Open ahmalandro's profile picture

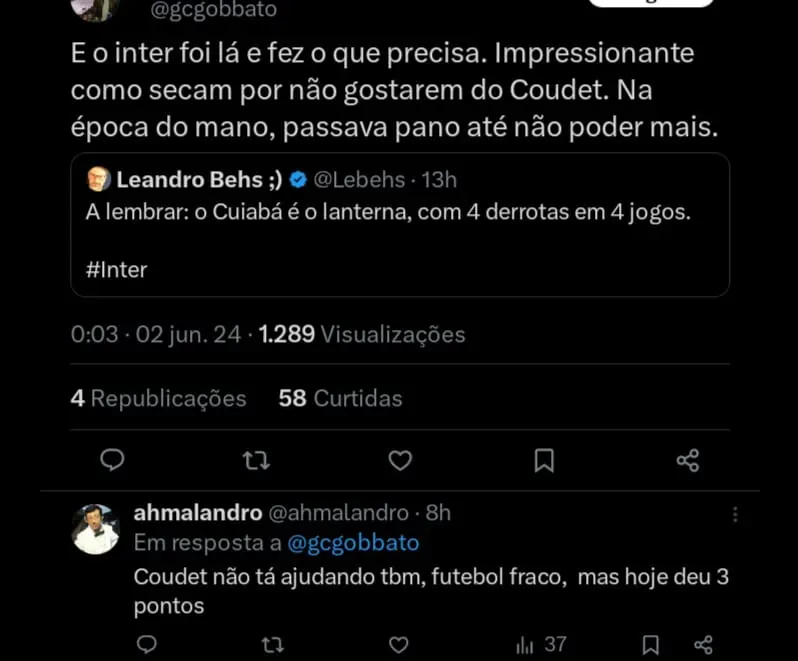pyautogui.click(x=96, y=528)
